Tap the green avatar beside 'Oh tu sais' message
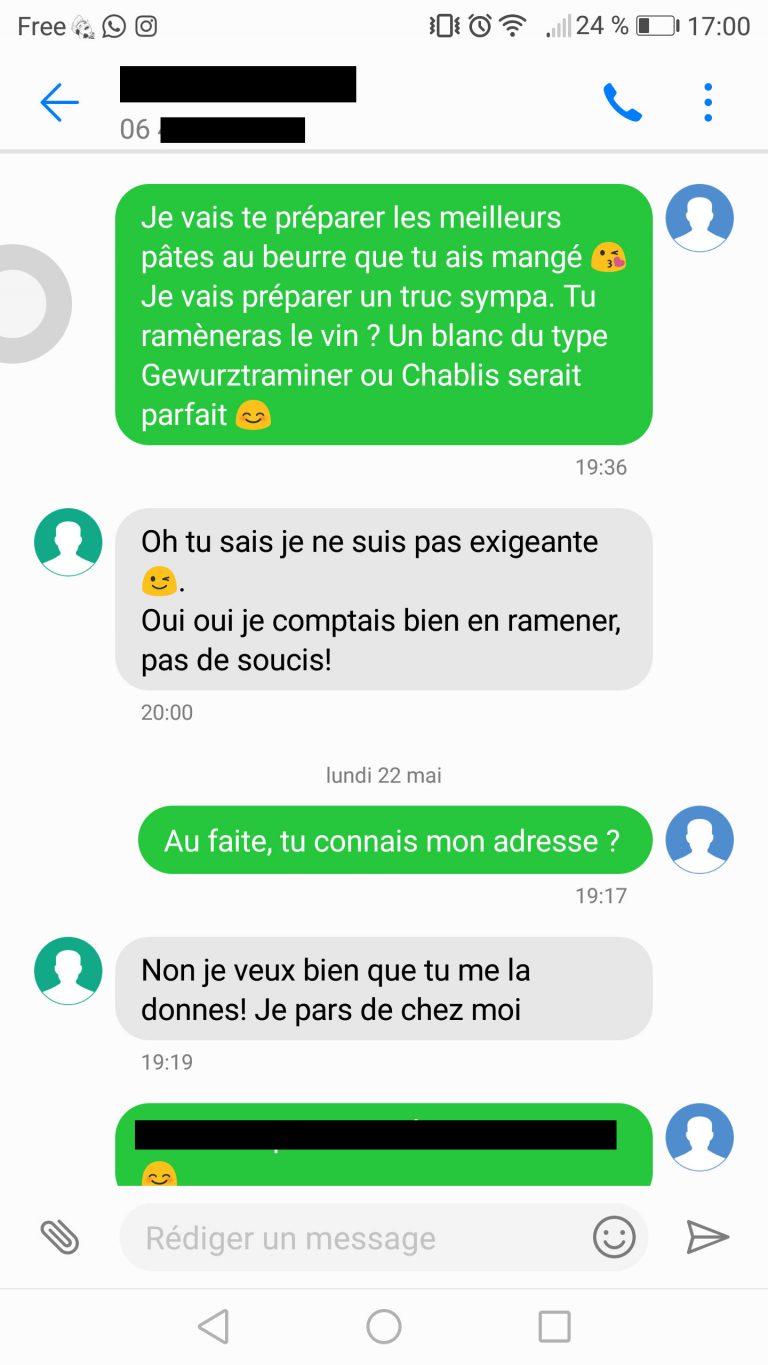 pos(68,541)
